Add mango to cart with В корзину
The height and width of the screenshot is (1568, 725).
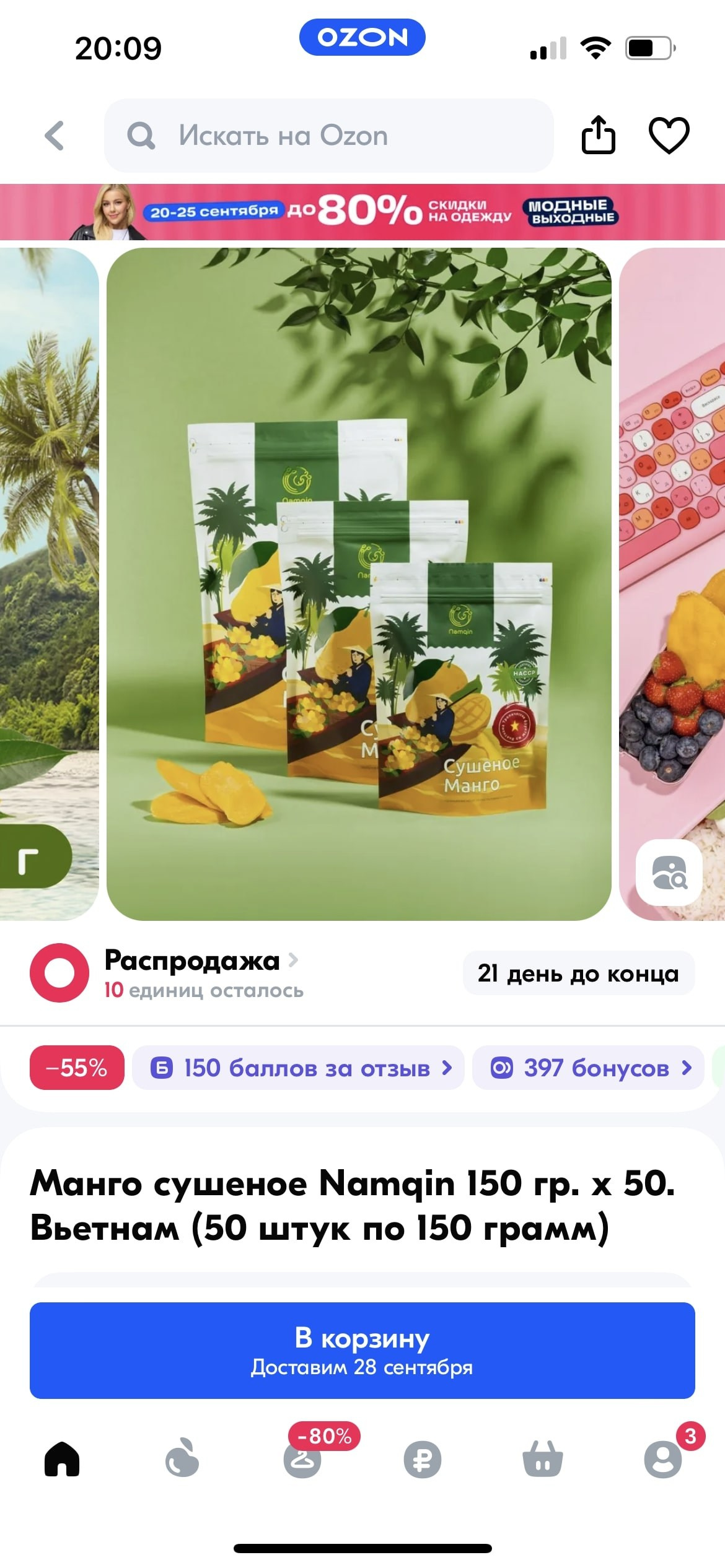(362, 1350)
